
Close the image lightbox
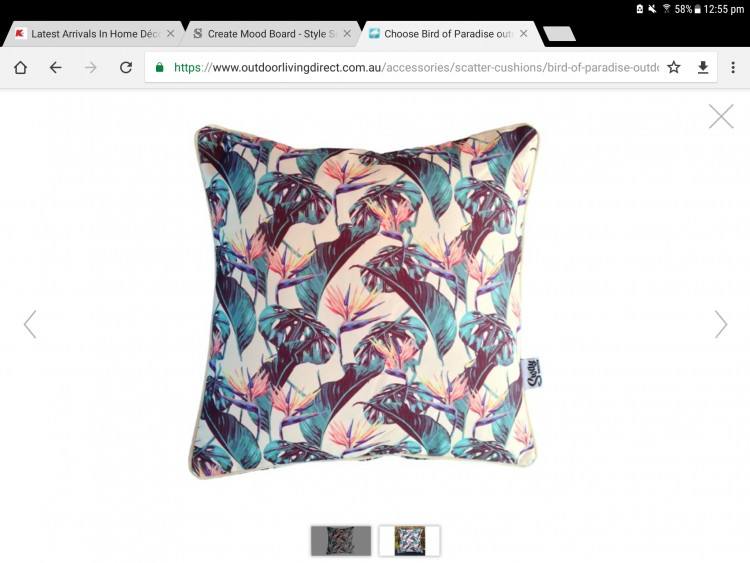pos(721,116)
